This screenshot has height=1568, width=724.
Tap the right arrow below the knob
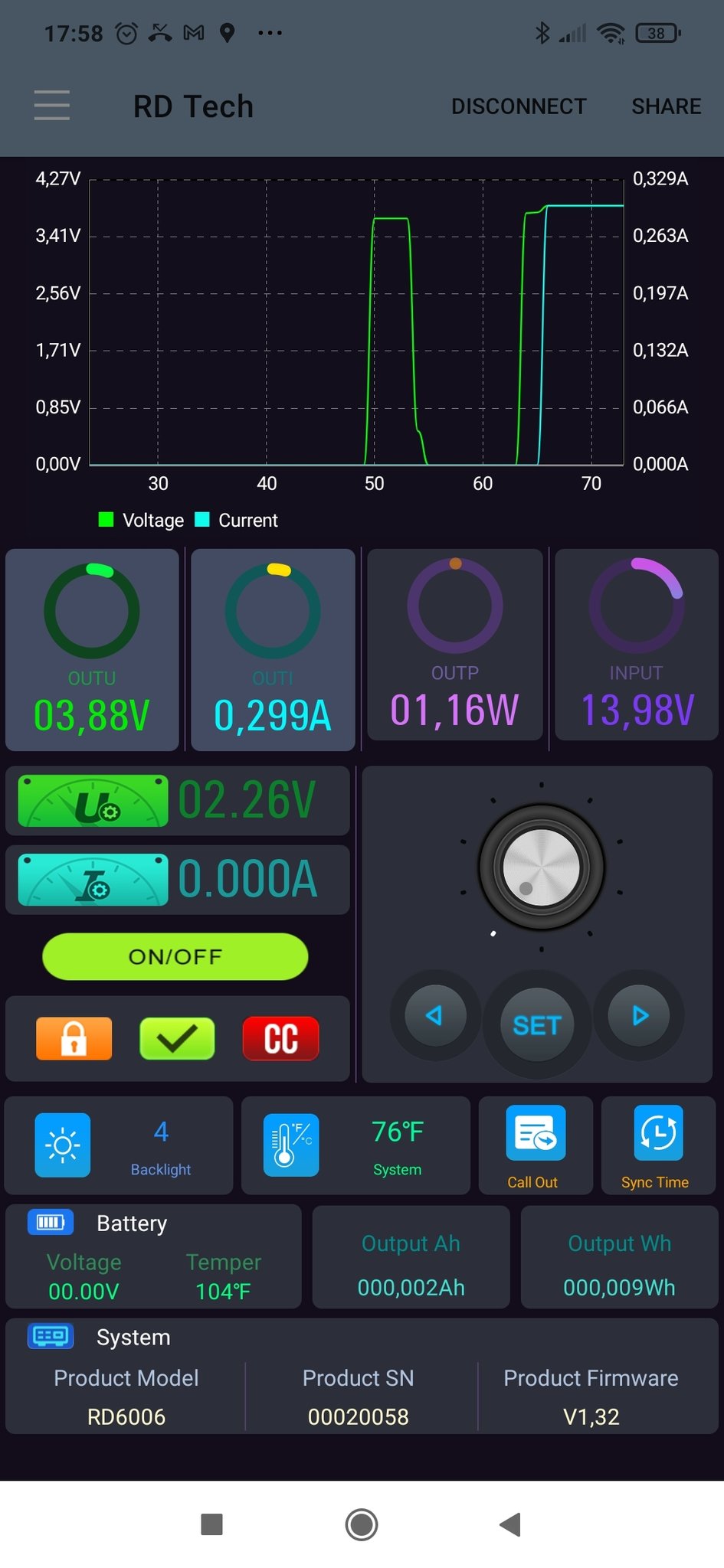pyautogui.click(x=639, y=1015)
